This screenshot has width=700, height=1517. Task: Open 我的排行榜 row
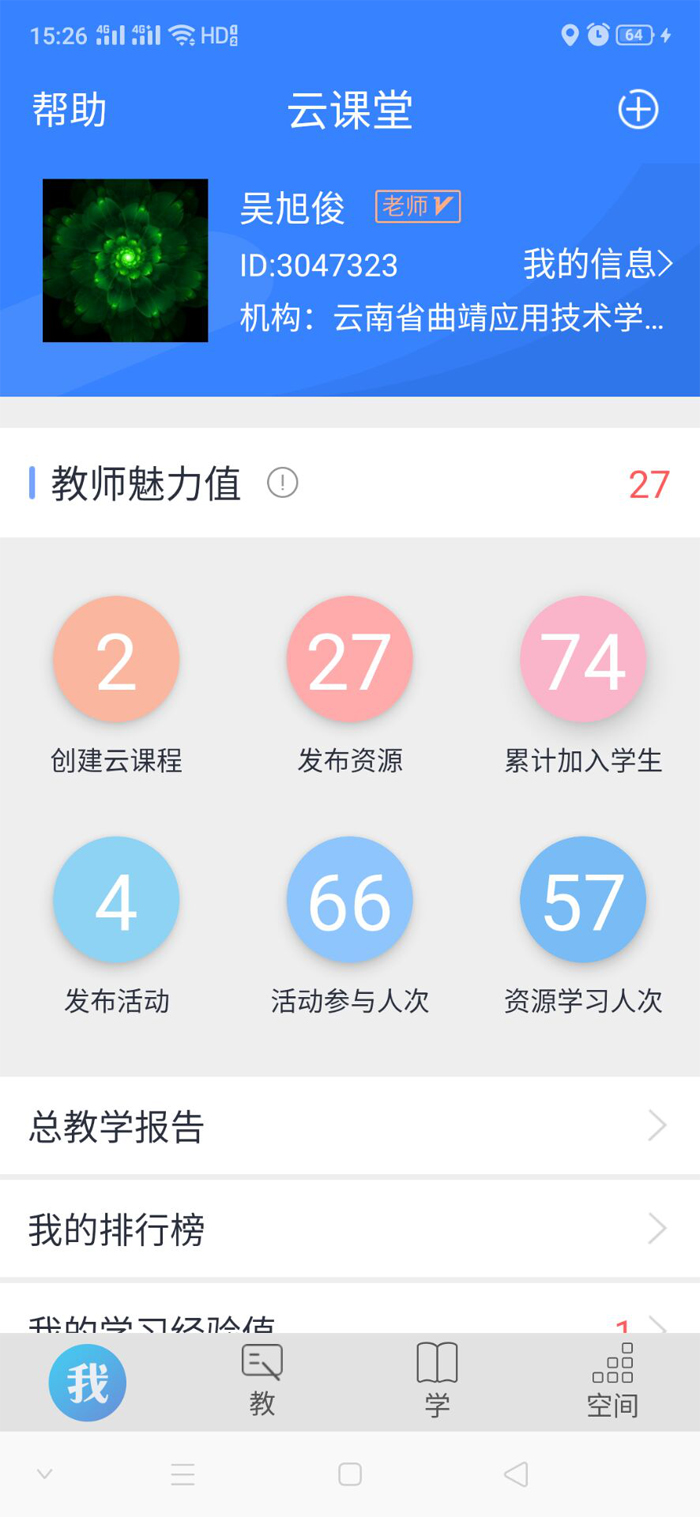350,1229
